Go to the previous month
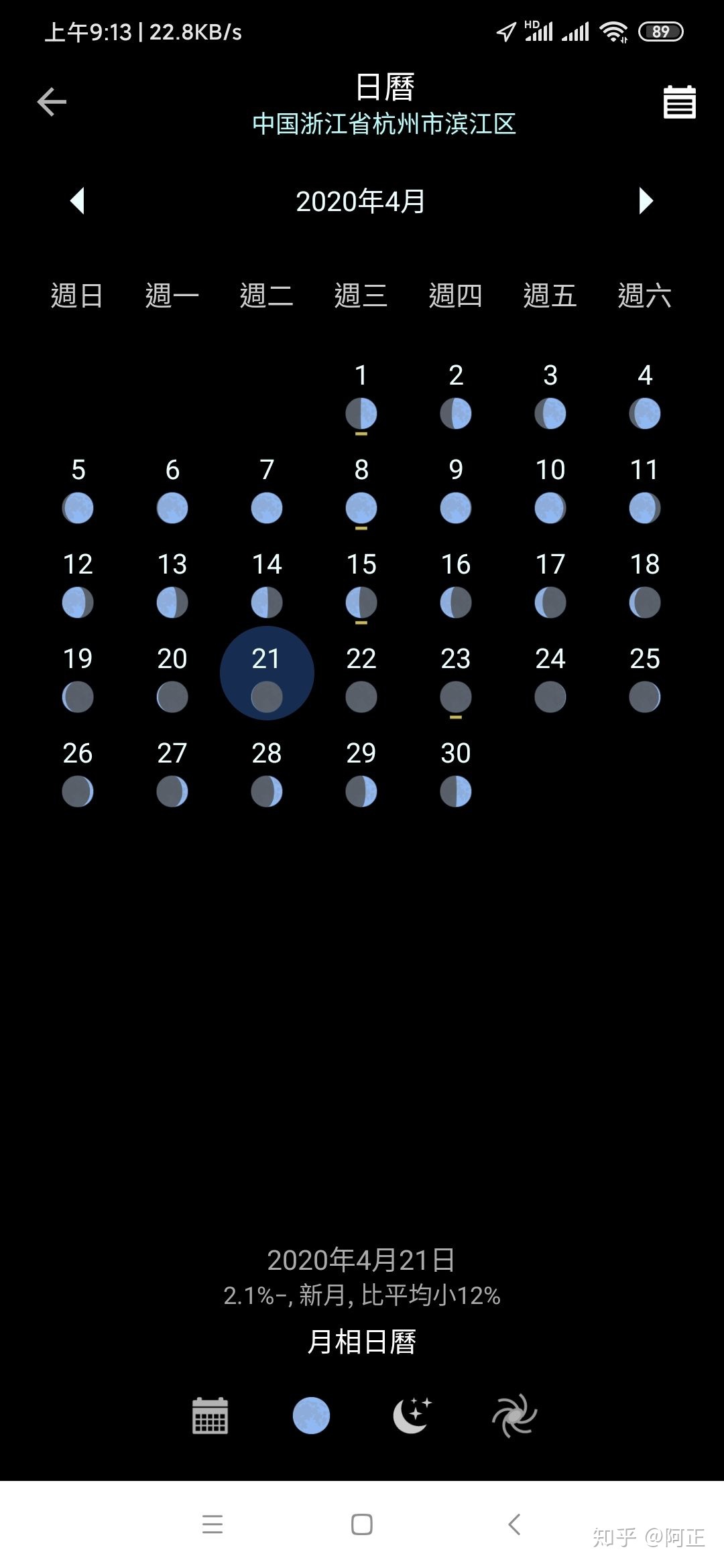 tap(78, 201)
